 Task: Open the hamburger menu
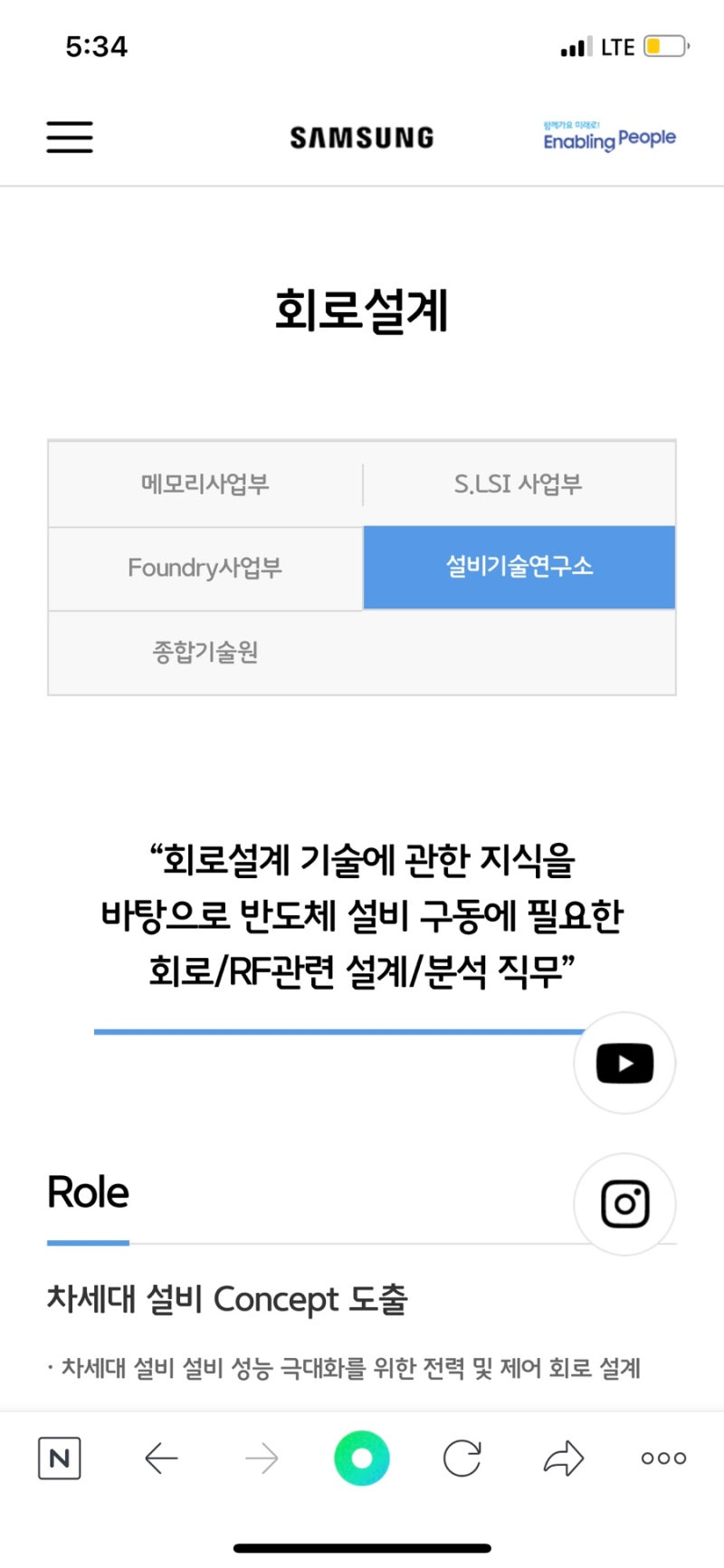click(x=70, y=138)
